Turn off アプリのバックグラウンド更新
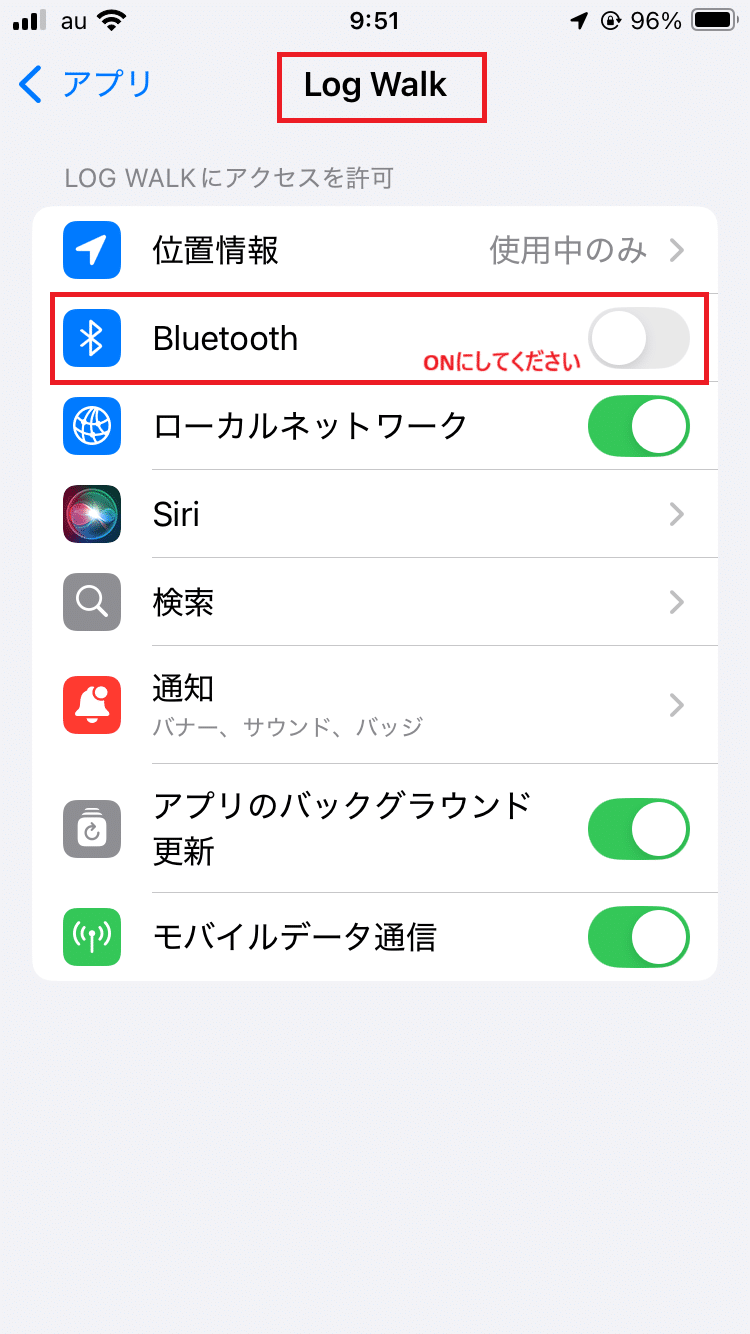The width and height of the screenshot is (750, 1334). (x=638, y=829)
